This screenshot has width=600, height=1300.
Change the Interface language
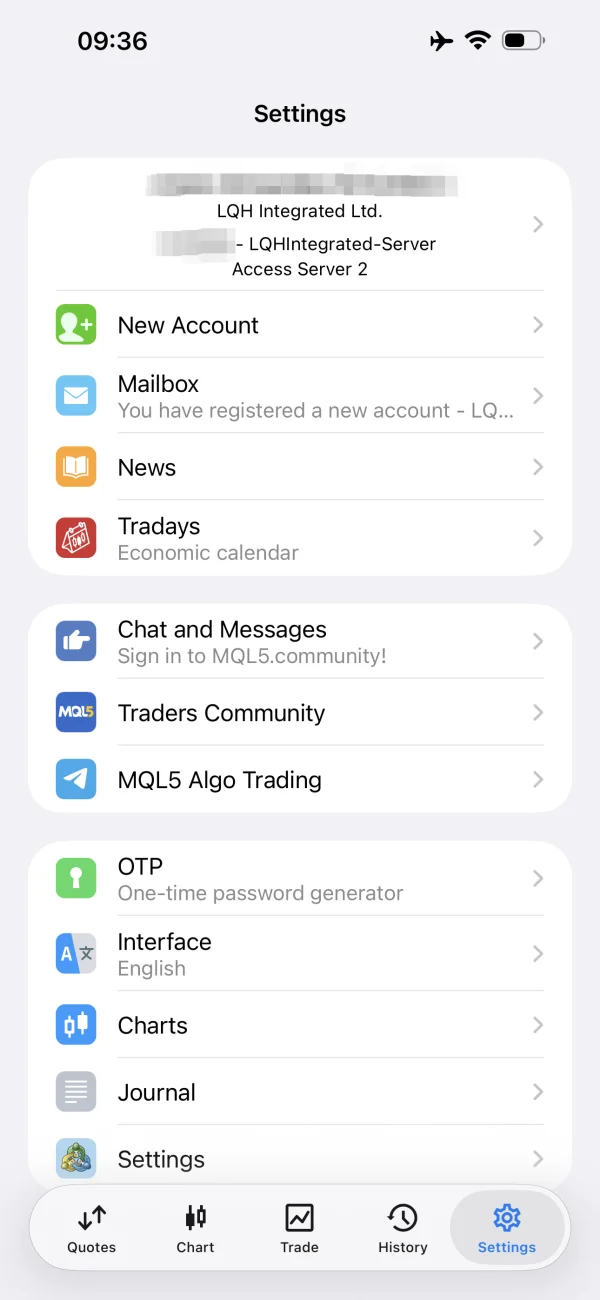coord(300,954)
